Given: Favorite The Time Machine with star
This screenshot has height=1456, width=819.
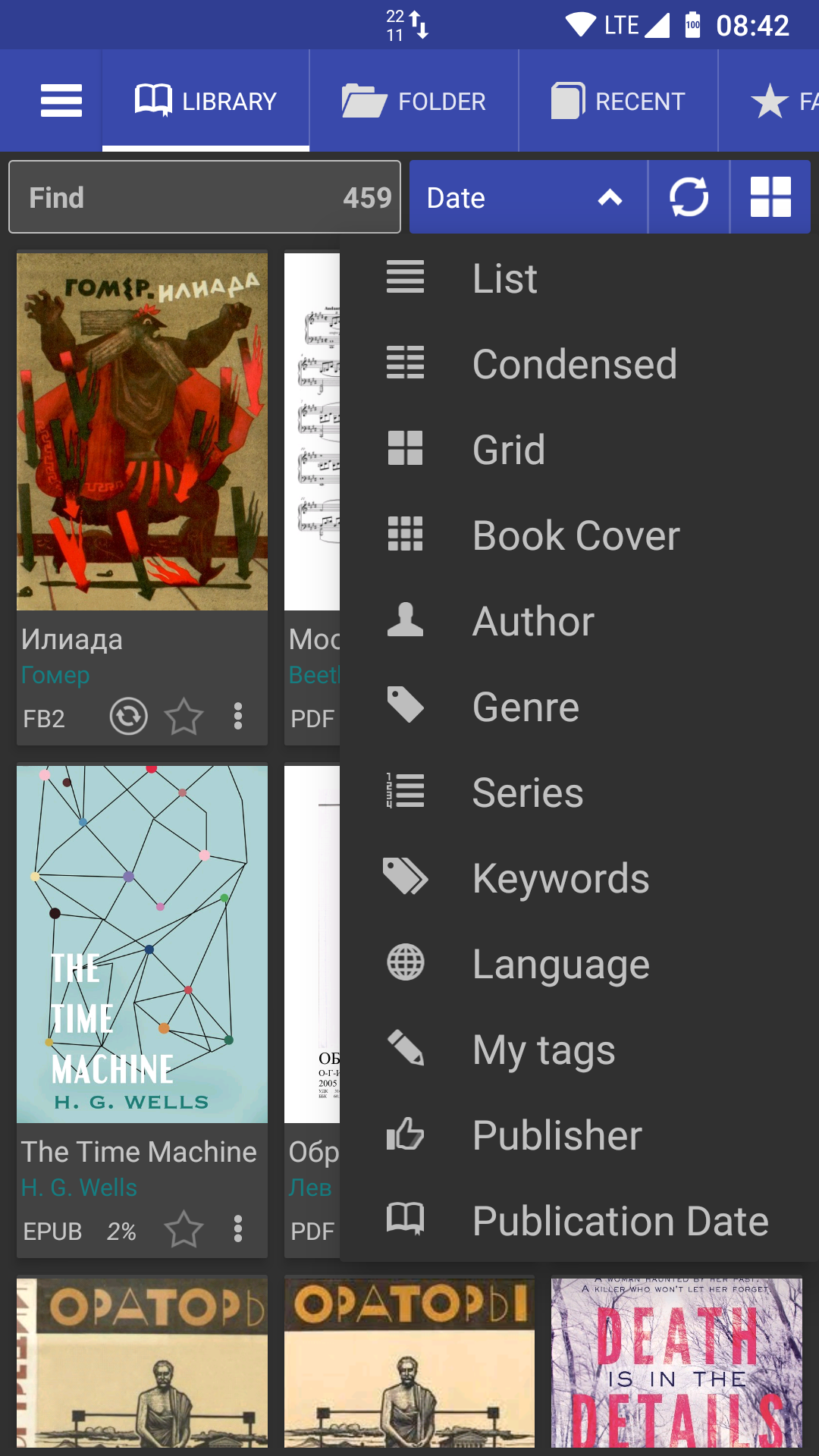Looking at the screenshot, I should click(x=184, y=1229).
